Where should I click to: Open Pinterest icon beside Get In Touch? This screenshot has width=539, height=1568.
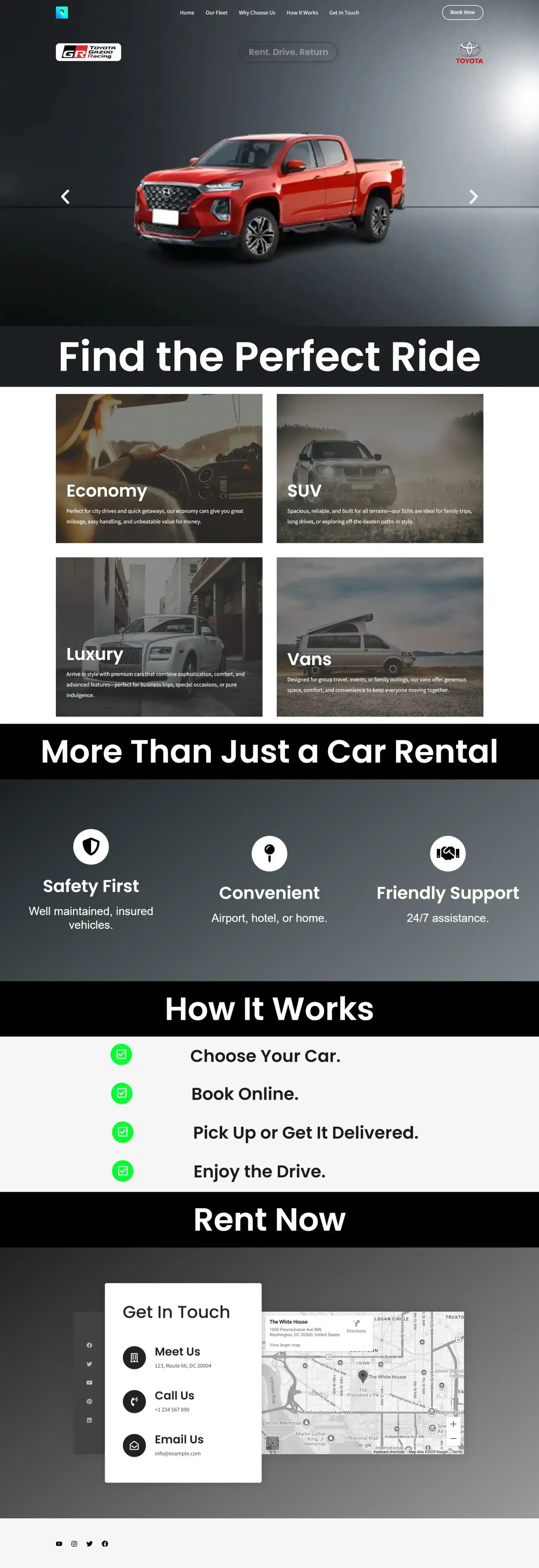point(89,1401)
